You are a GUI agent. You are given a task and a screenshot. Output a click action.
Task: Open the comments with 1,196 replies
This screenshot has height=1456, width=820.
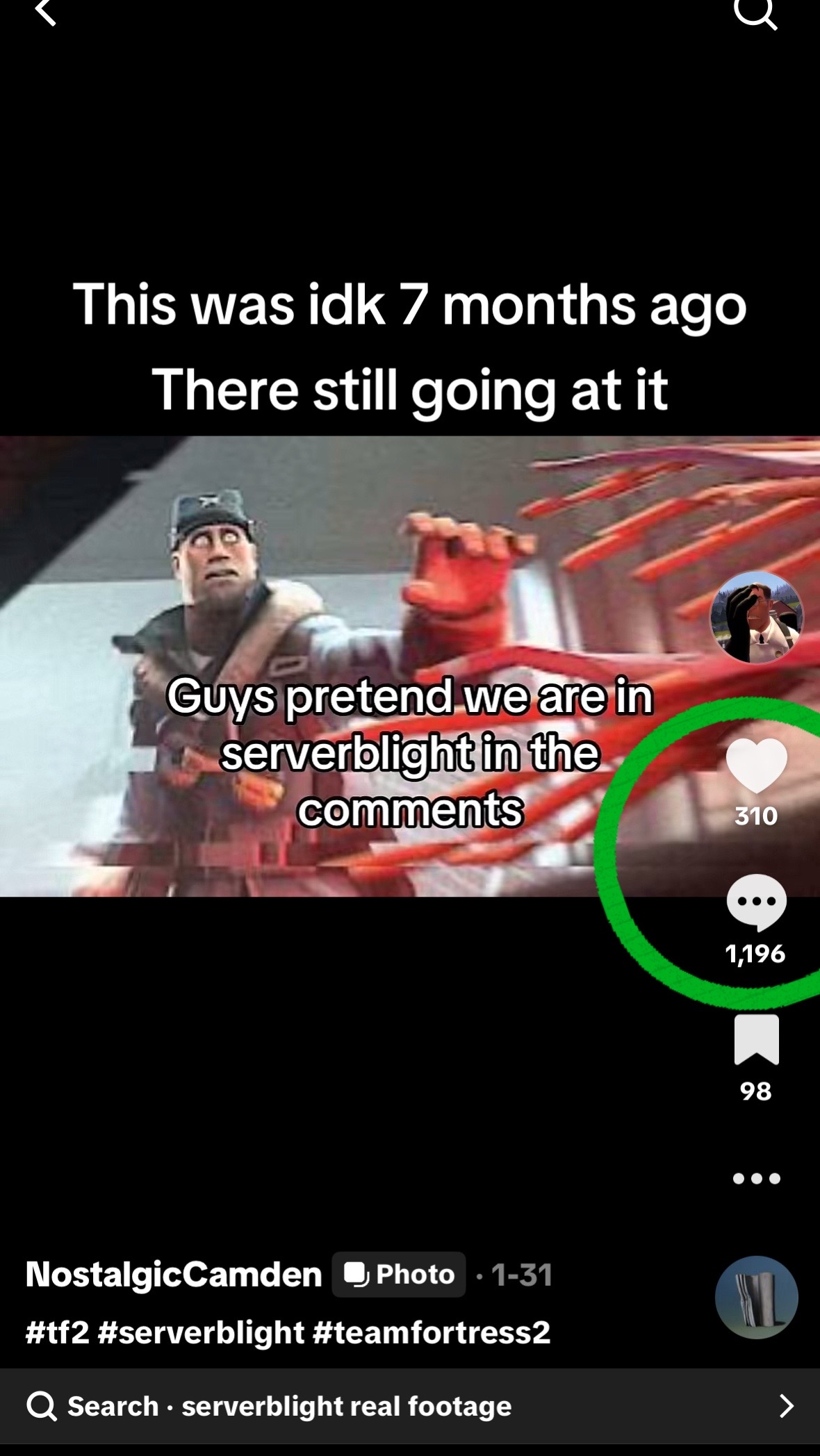[757, 902]
